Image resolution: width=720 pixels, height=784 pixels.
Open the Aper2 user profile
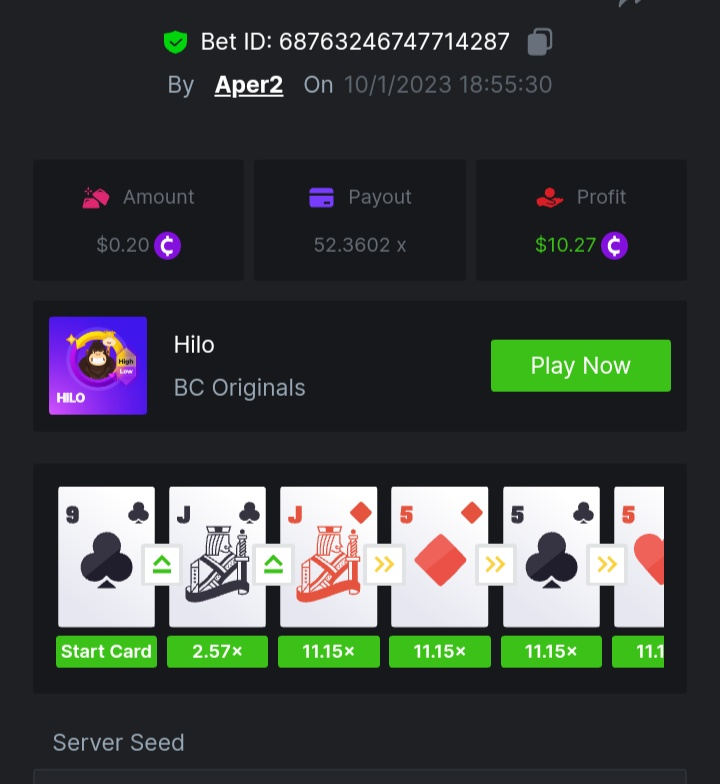pyautogui.click(x=249, y=85)
